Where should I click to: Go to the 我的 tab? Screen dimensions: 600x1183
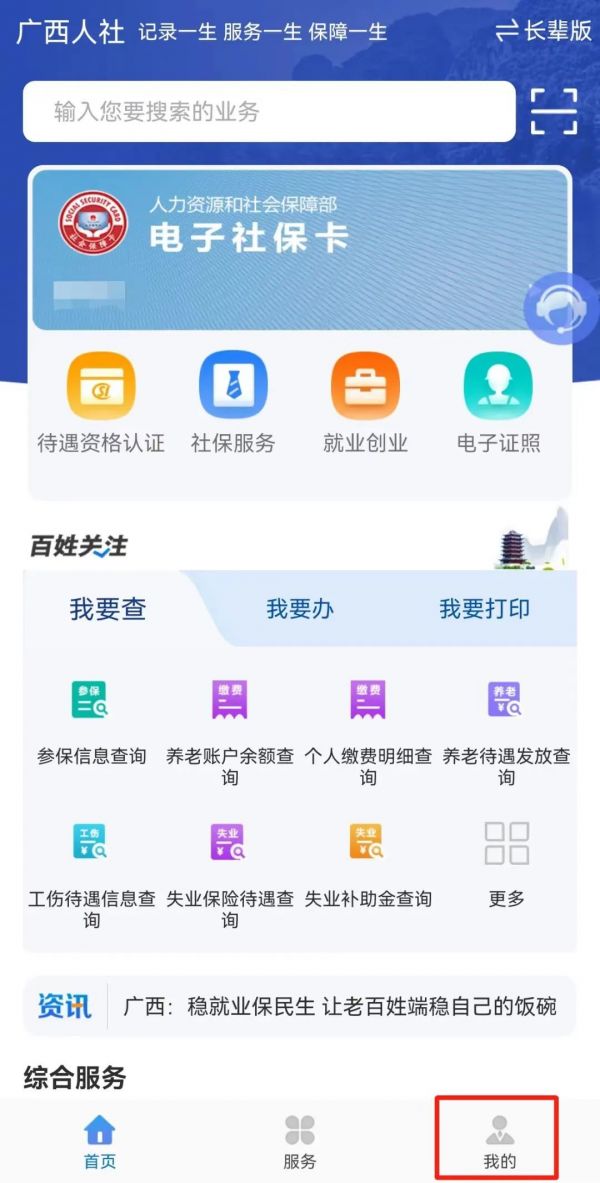(x=499, y=1138)
